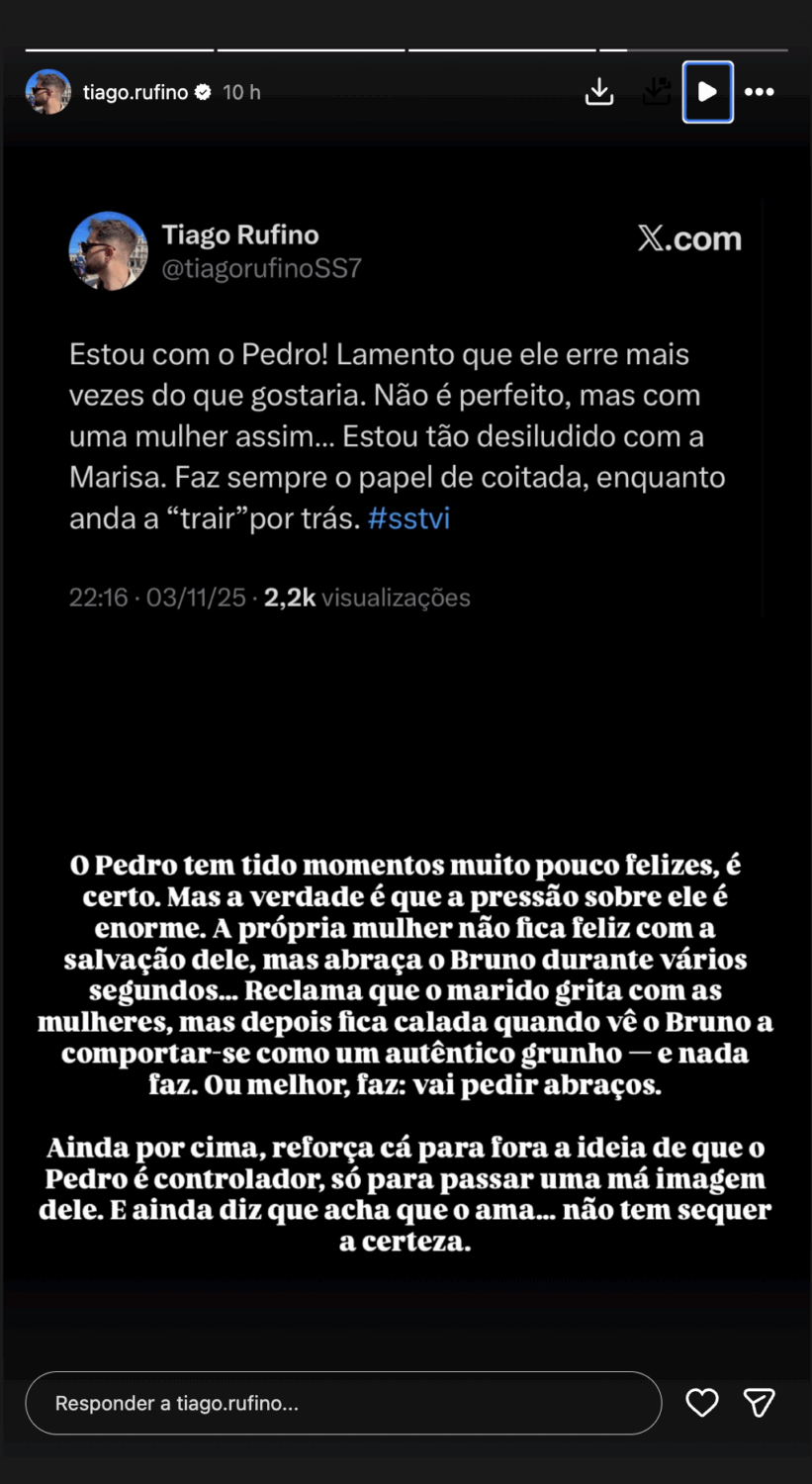Tap the reply field for tiago.rufino
Image resolution: width=812 pixels, height=1484 pixels.
(x=342, y=1403)
